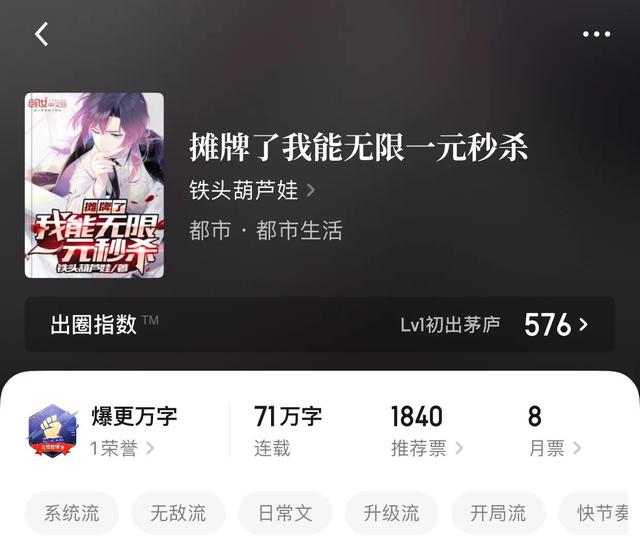This screenshot has width=640, height=553.
Task: Select the 无敌流 tag
Action: click(178, 513)
